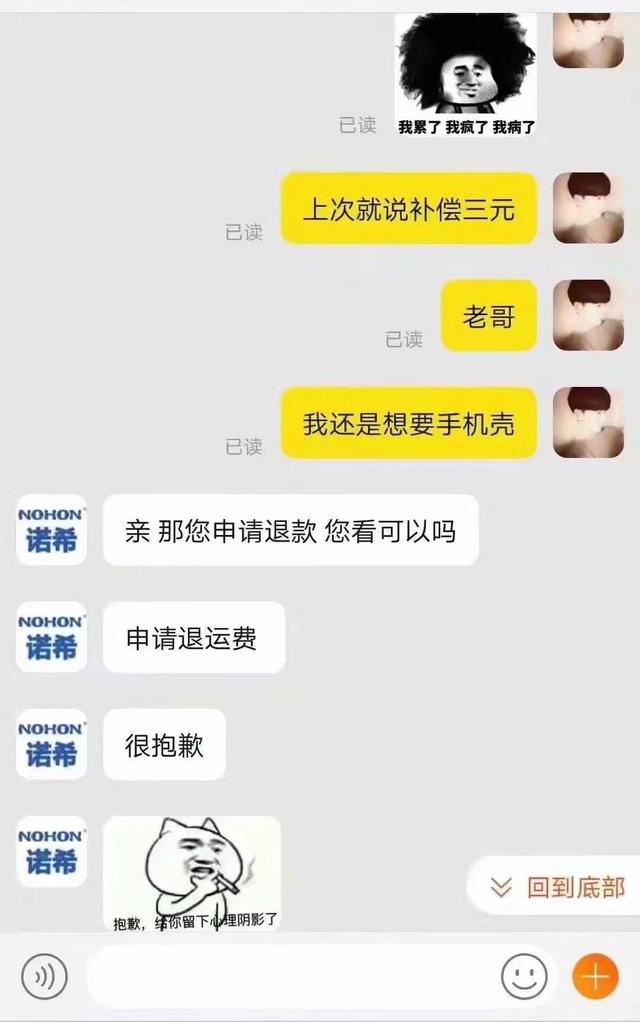The image size is (640, 1022).
Task: Open NOHON 诺希 avatar beside 很抱歉
Action: tap(52, 744)
